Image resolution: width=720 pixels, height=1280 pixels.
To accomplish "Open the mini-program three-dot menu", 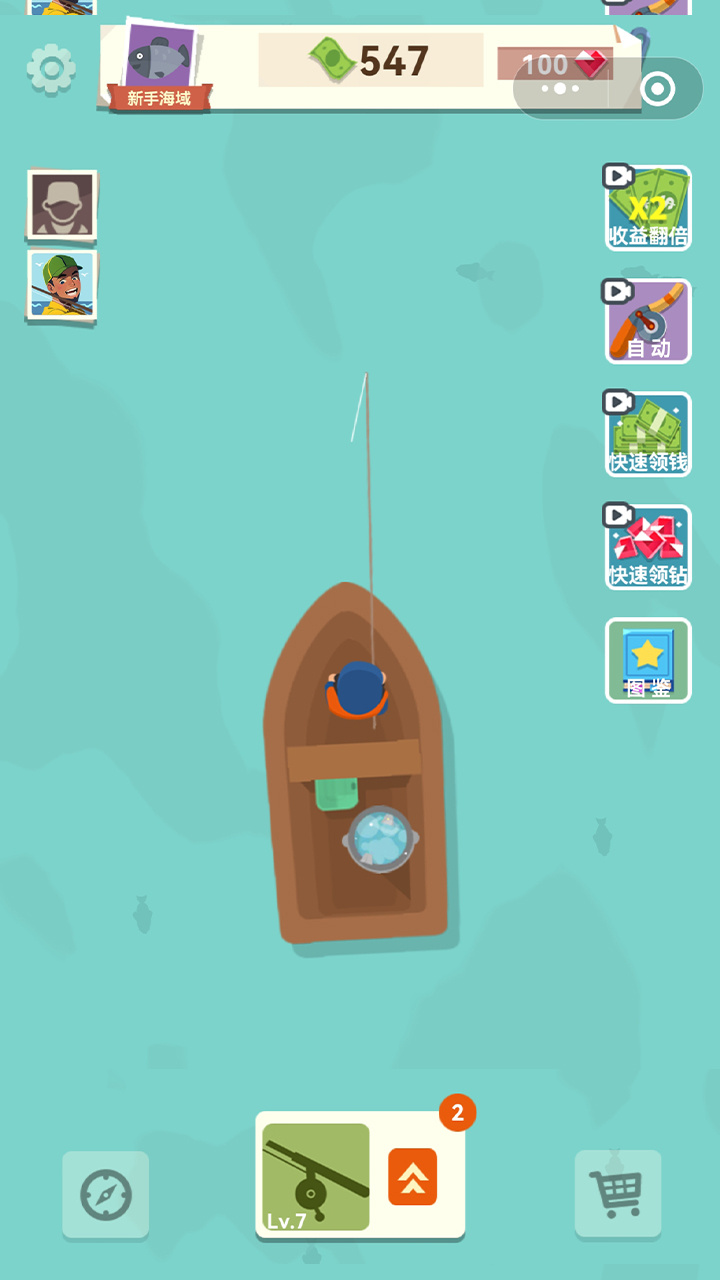I will point(560,89).
